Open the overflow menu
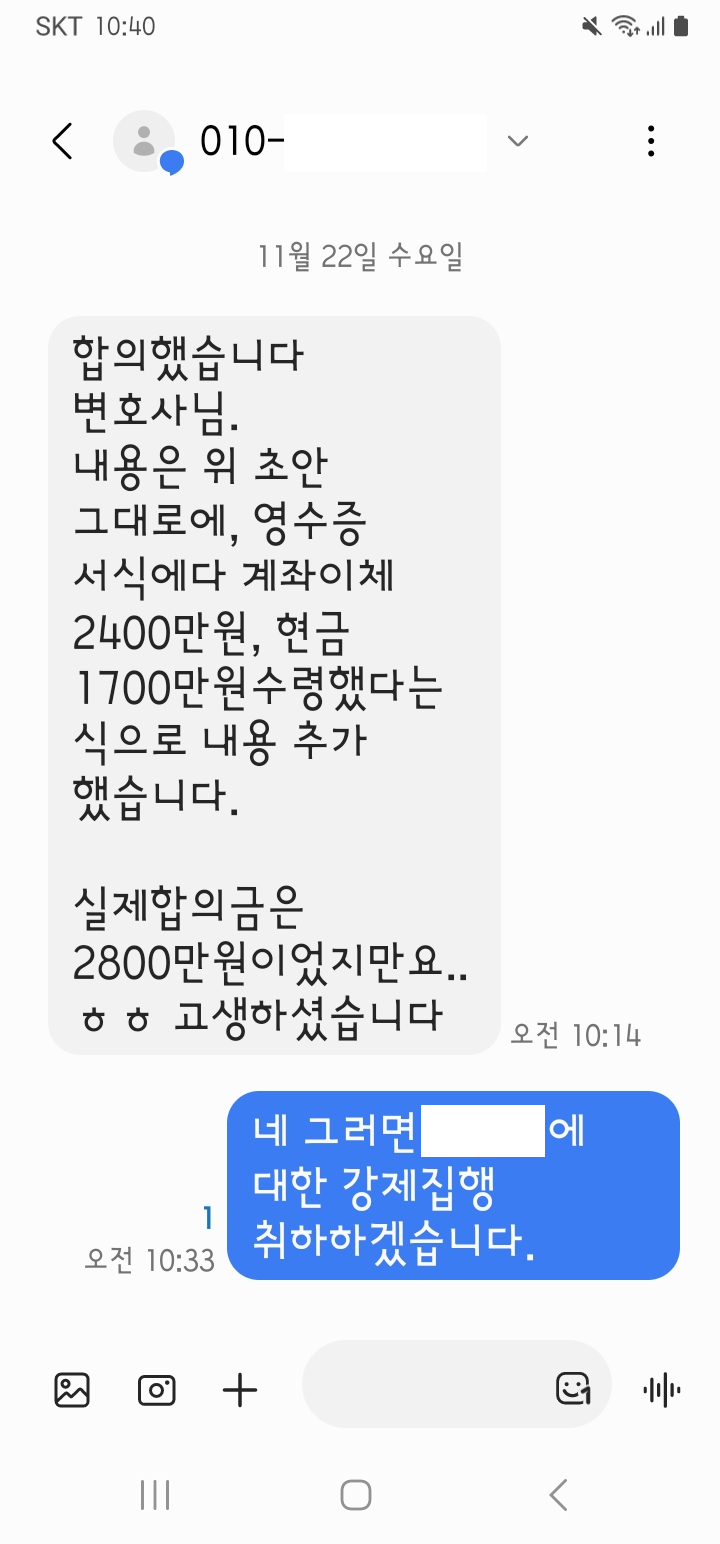This screenshot has width=720, height=1544. (651, 141)
